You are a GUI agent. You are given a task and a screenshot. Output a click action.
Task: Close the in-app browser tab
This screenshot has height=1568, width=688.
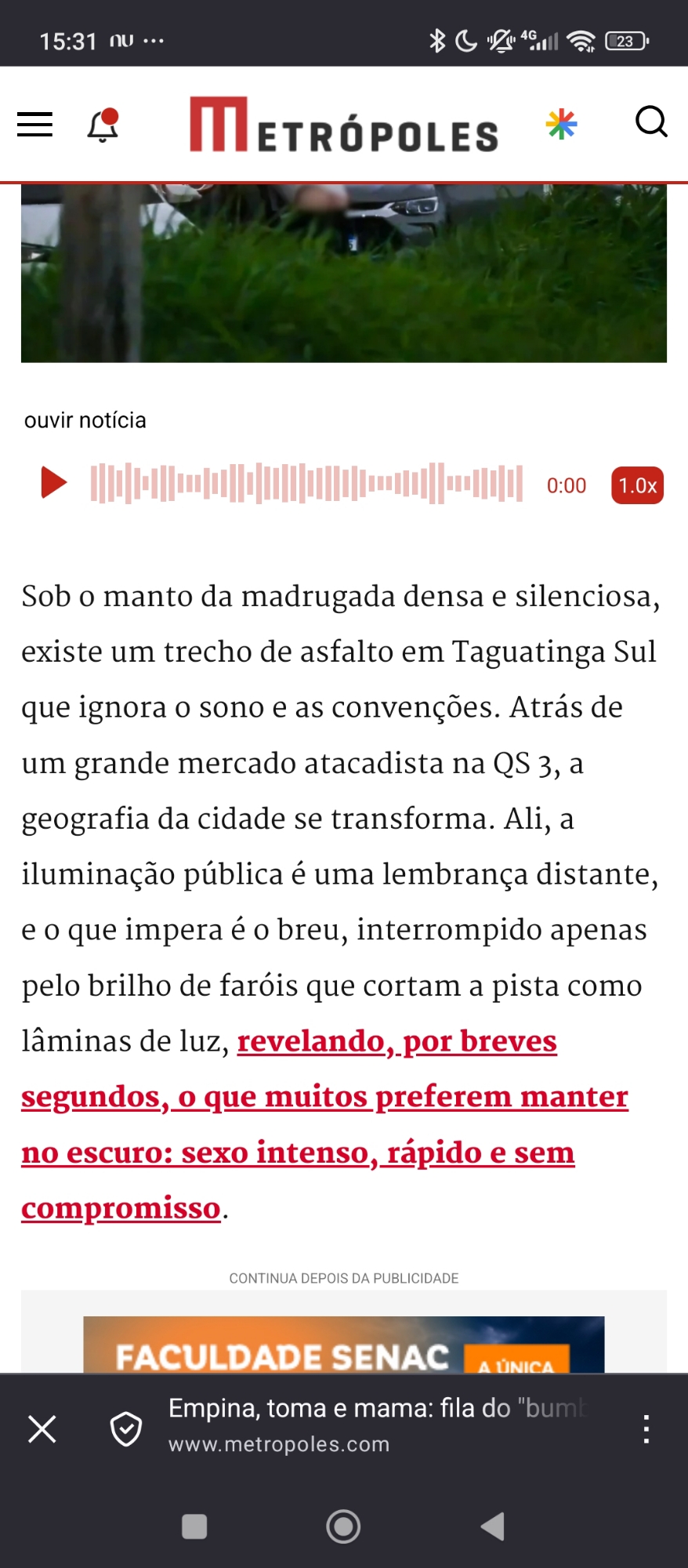[x=42, y=1428]
